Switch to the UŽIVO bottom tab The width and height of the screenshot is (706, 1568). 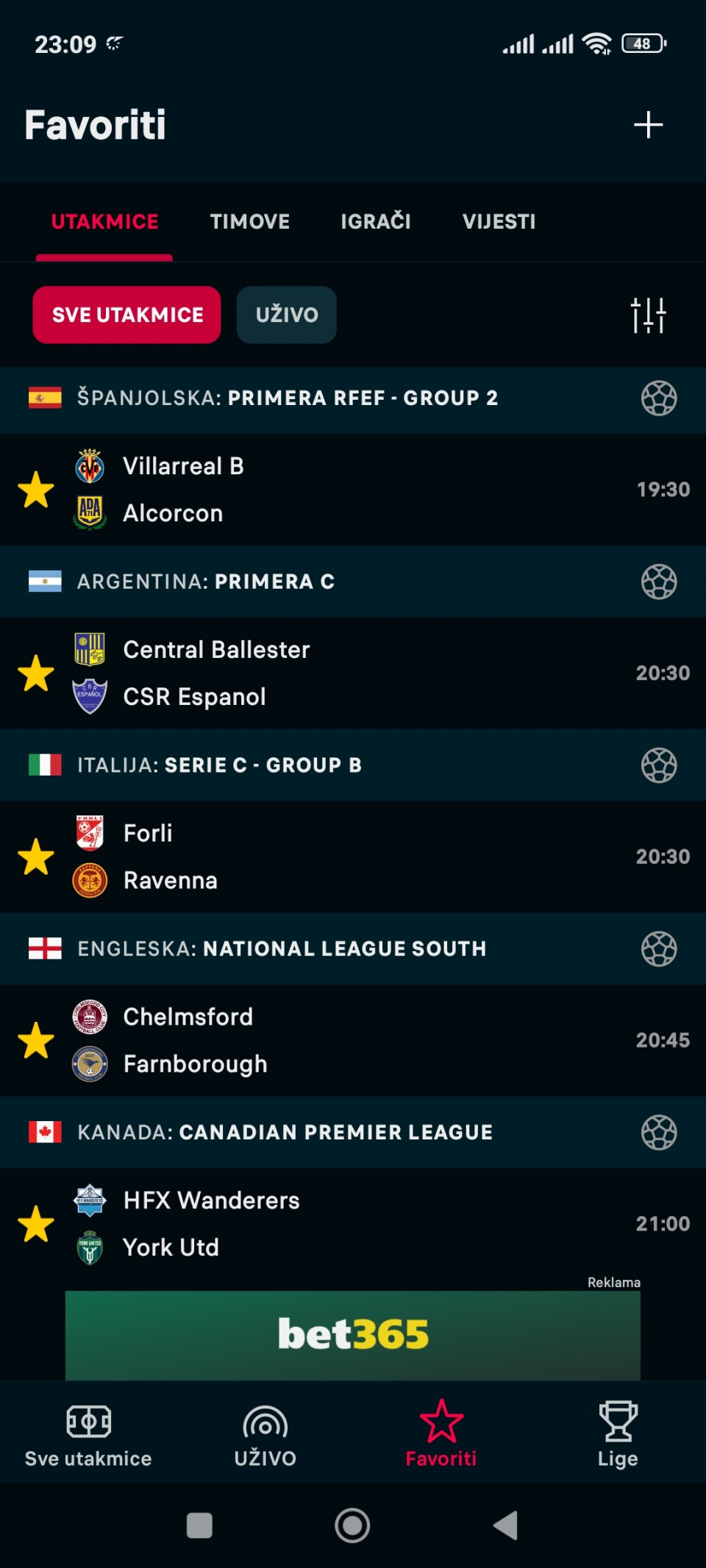[x=265, y=1434]
